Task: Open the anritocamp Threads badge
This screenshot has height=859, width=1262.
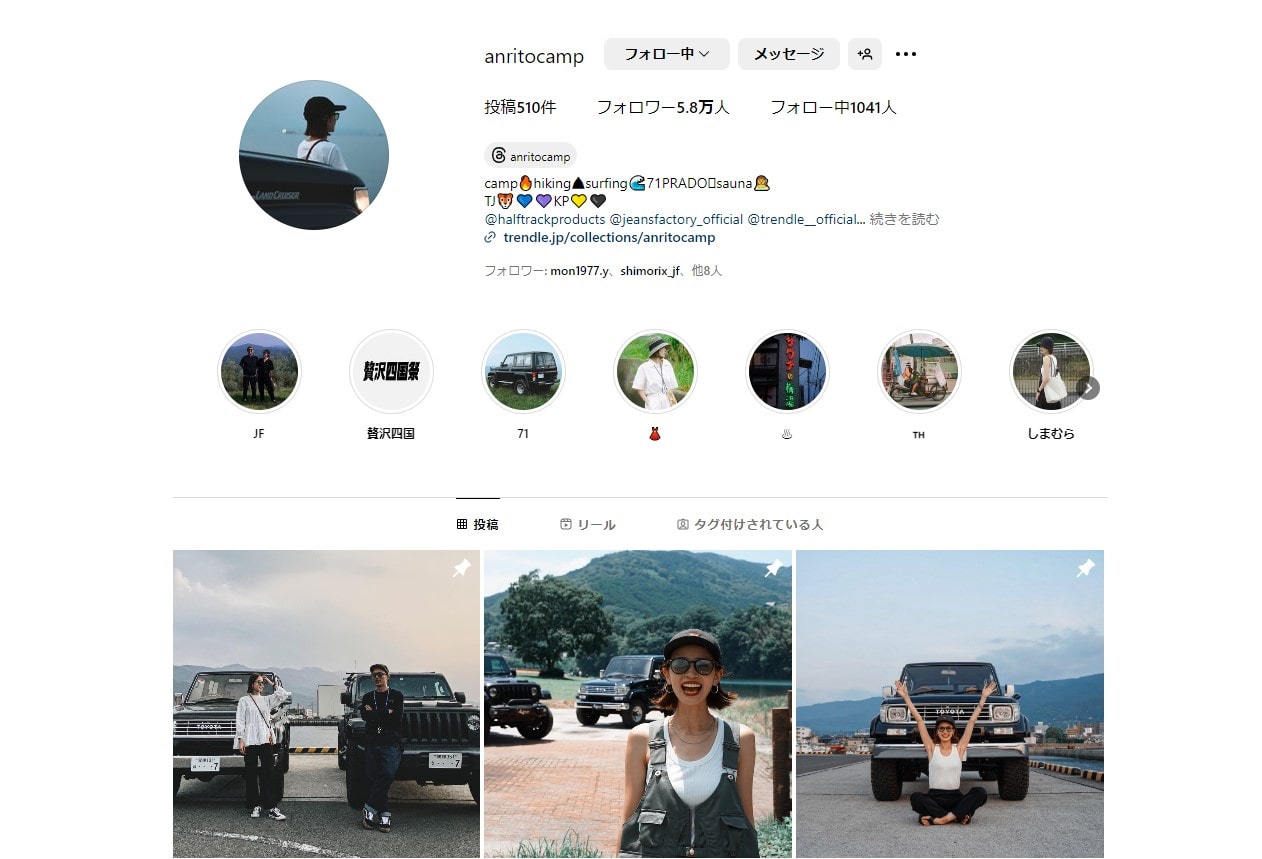Action: click(531, 156)
